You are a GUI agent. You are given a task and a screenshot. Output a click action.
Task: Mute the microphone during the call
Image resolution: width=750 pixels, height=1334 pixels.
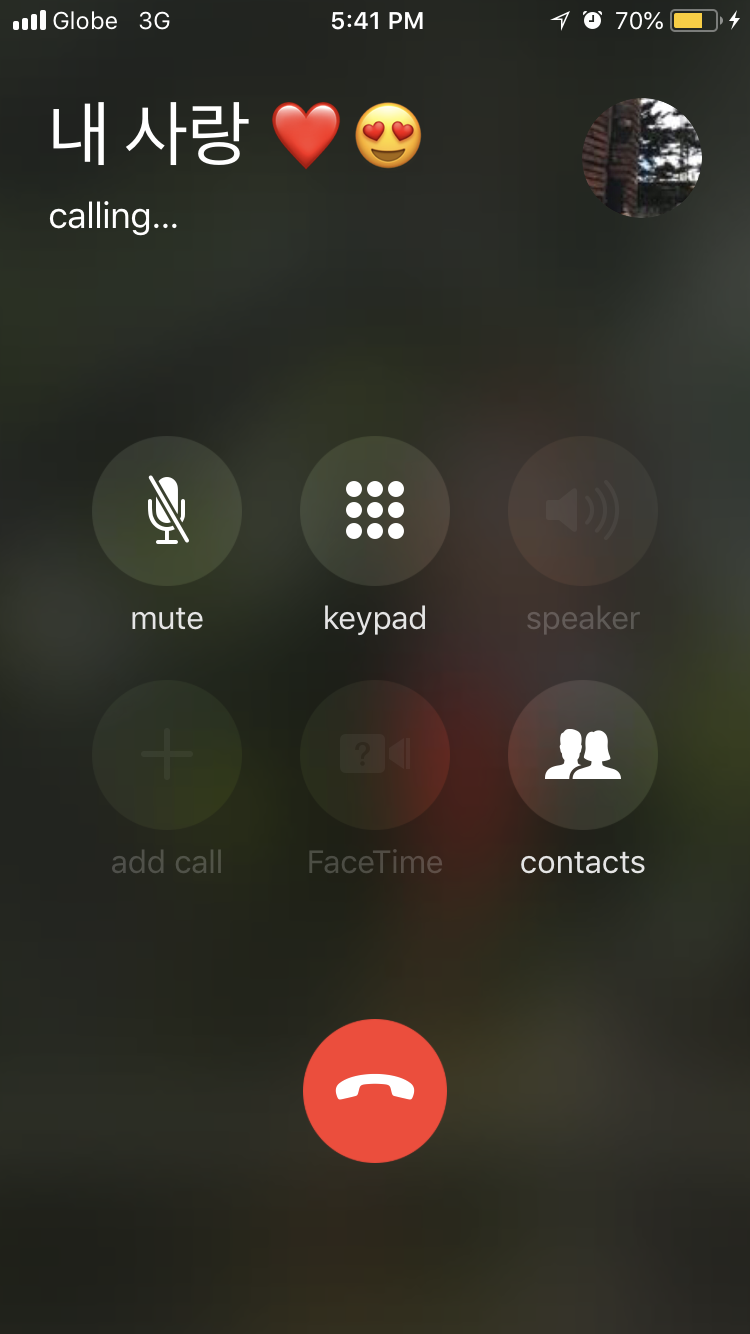pyautogui.click(x=167, y=510)
